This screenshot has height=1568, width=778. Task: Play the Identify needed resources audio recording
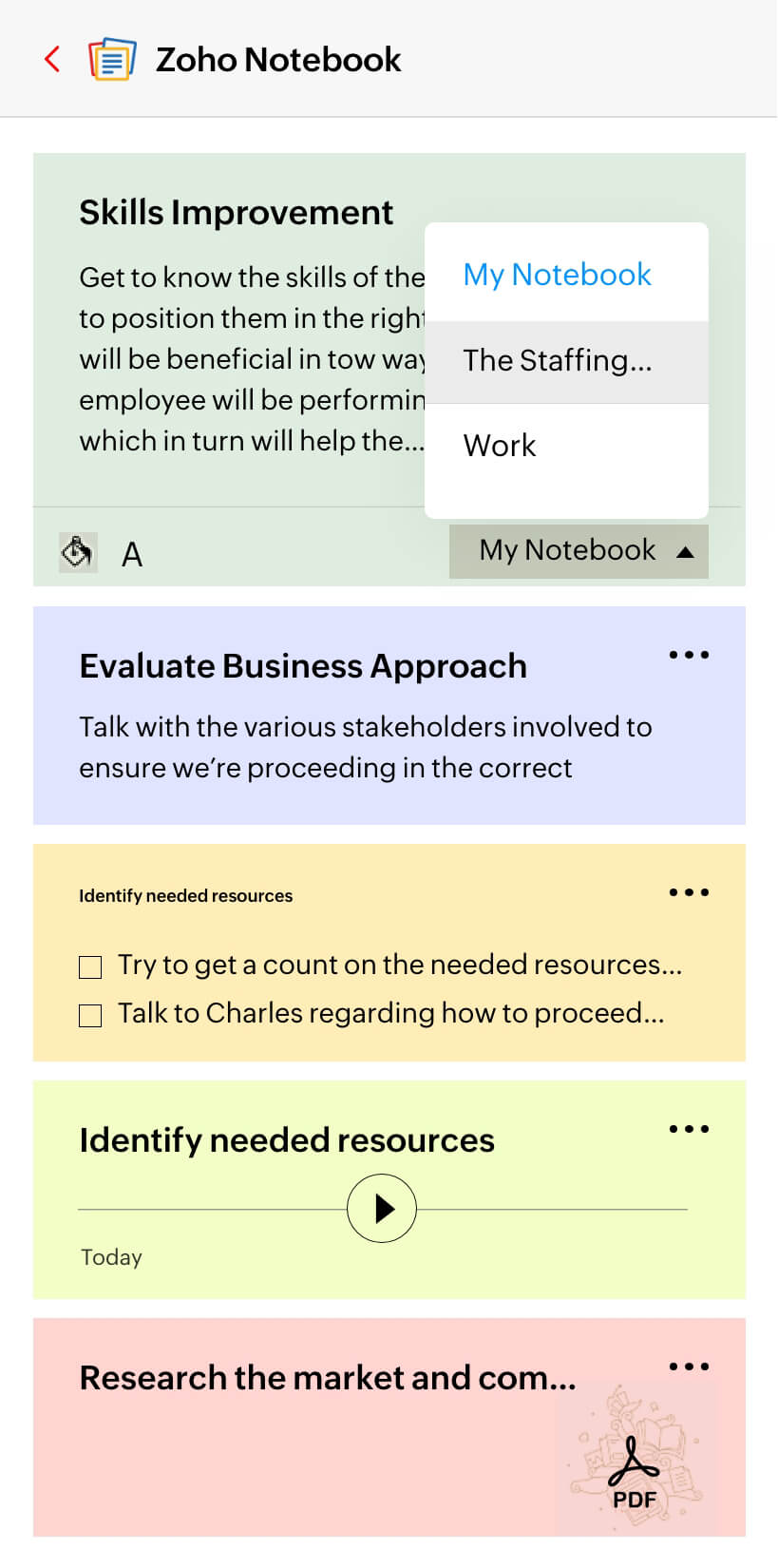382,1207
